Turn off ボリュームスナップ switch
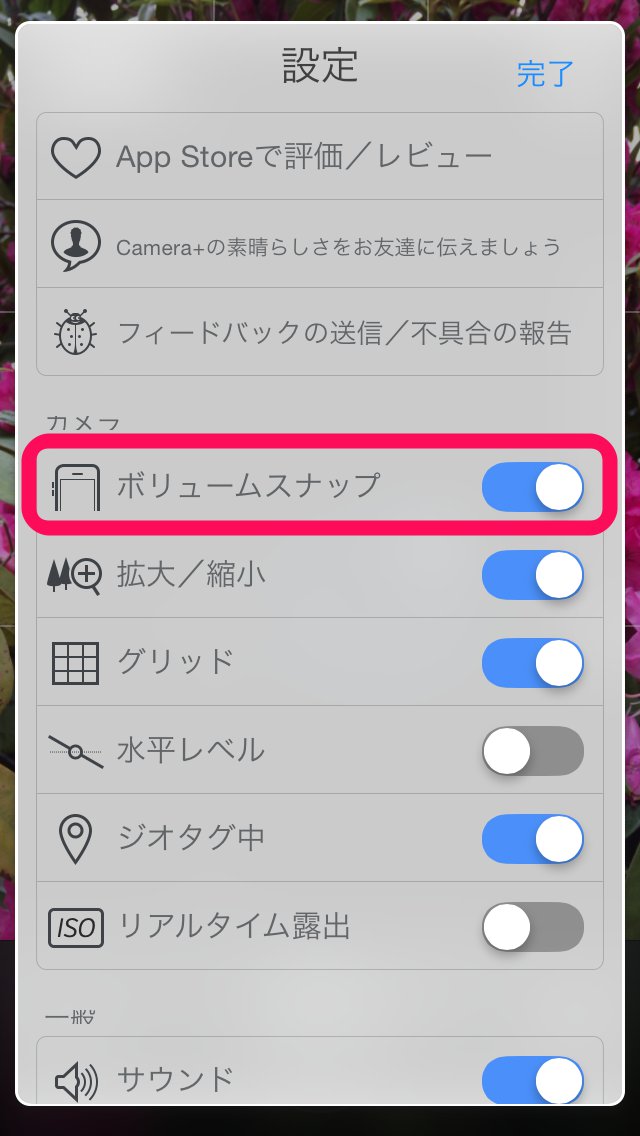 [x=532, y=487]
